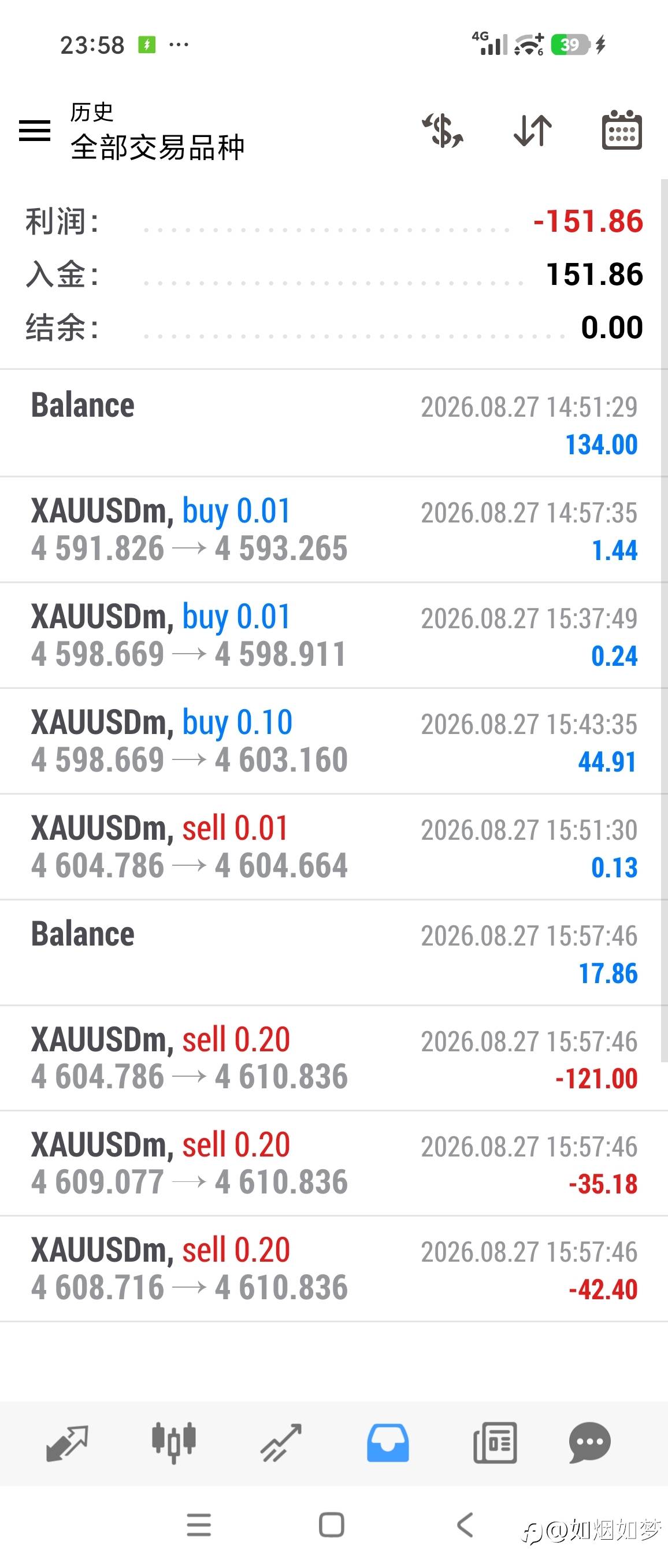The width and height of the screenshot is (668, 1568).
Task: Switch to the chat messages tab
Action: click(x=590, y=1443)
